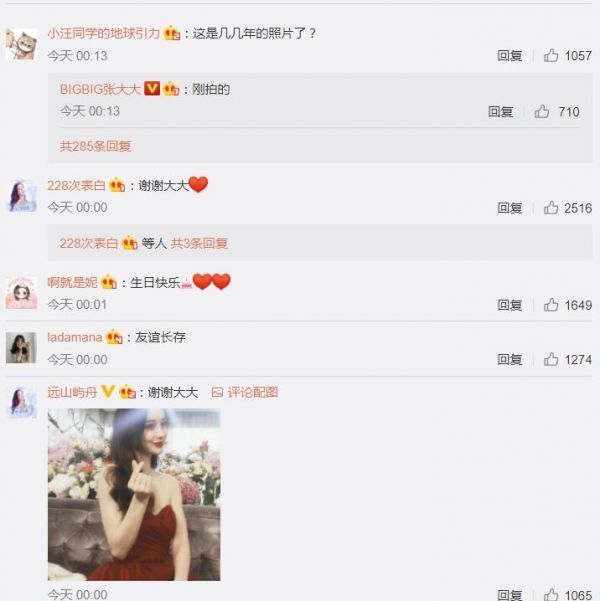Open 小汪同学的地球引力's avatar
This screenshot has width=600, height=601.
click(21, 44)
